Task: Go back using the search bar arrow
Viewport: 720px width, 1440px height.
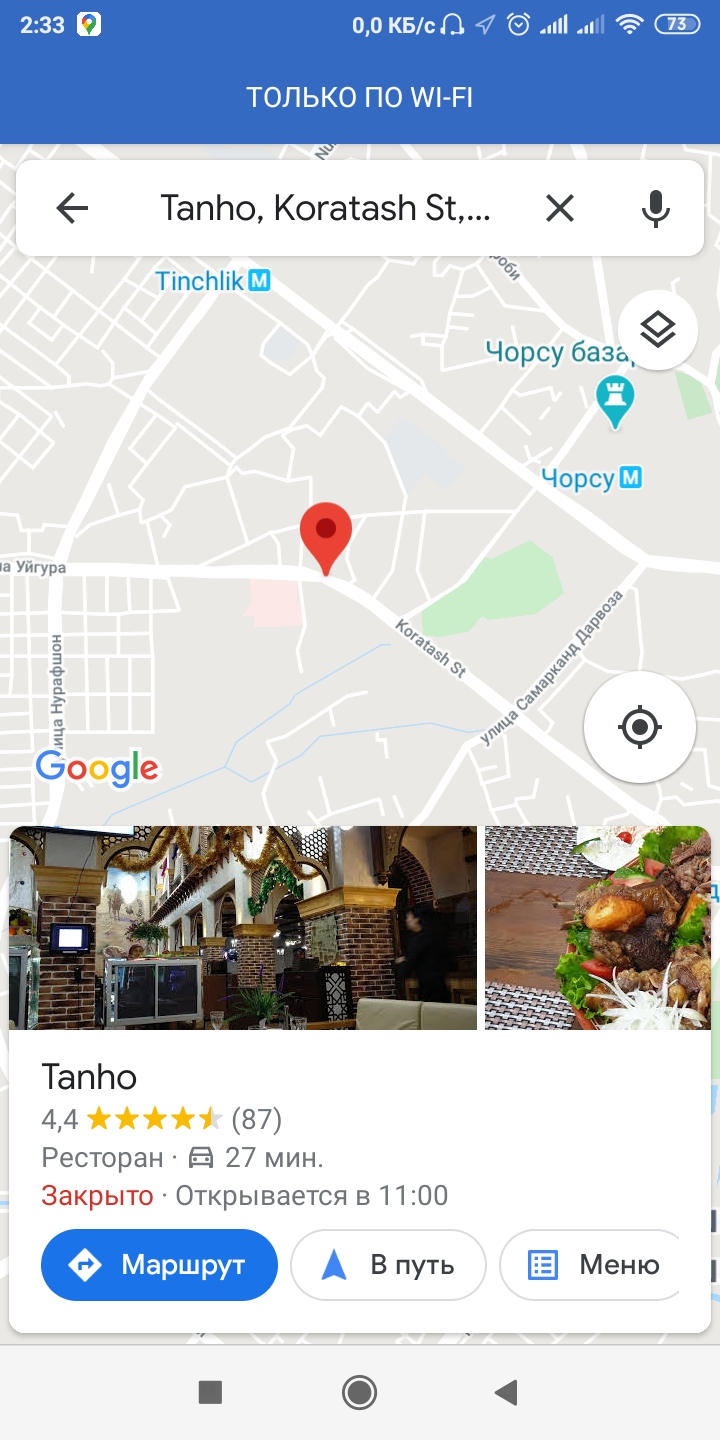Action: pos(72,208)
